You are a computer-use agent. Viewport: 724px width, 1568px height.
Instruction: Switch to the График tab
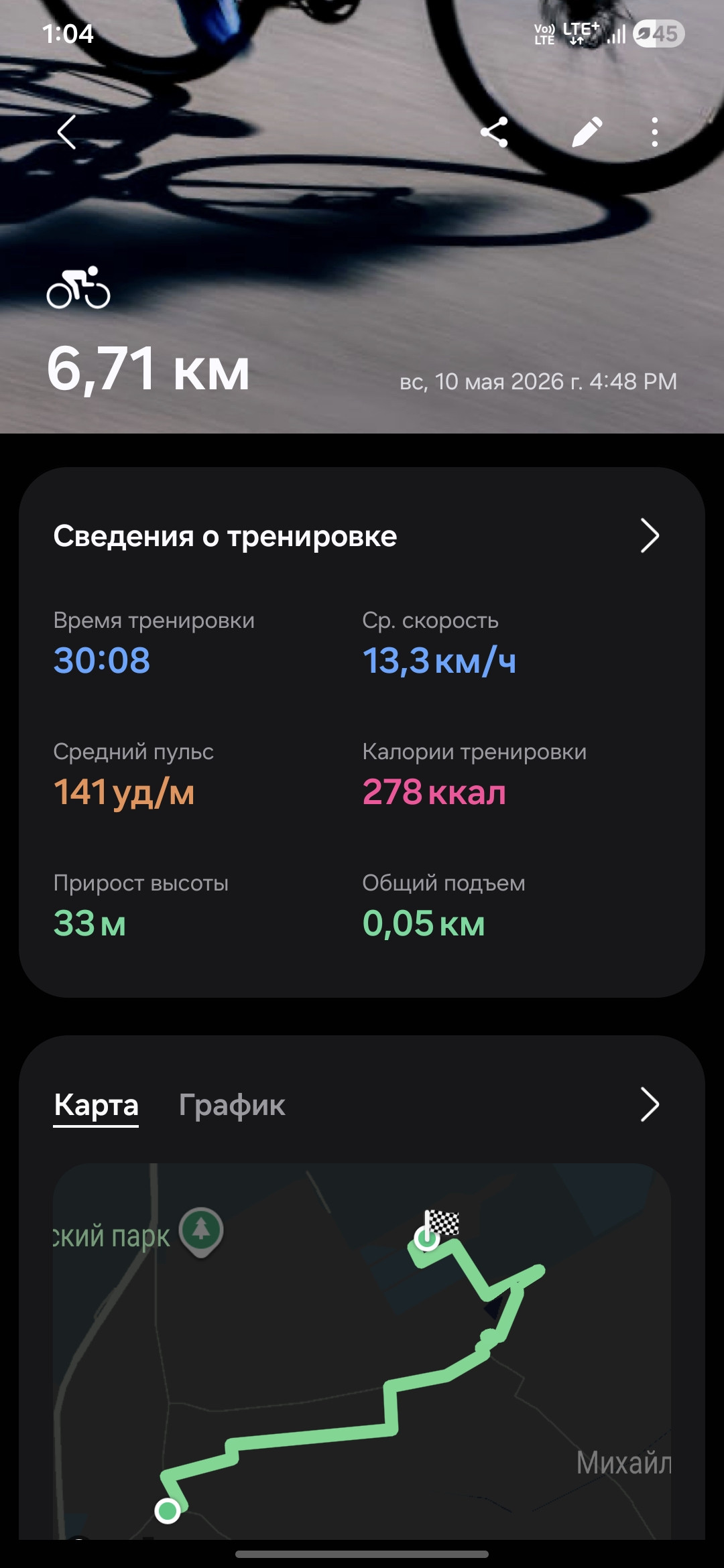coord(232,1105)
